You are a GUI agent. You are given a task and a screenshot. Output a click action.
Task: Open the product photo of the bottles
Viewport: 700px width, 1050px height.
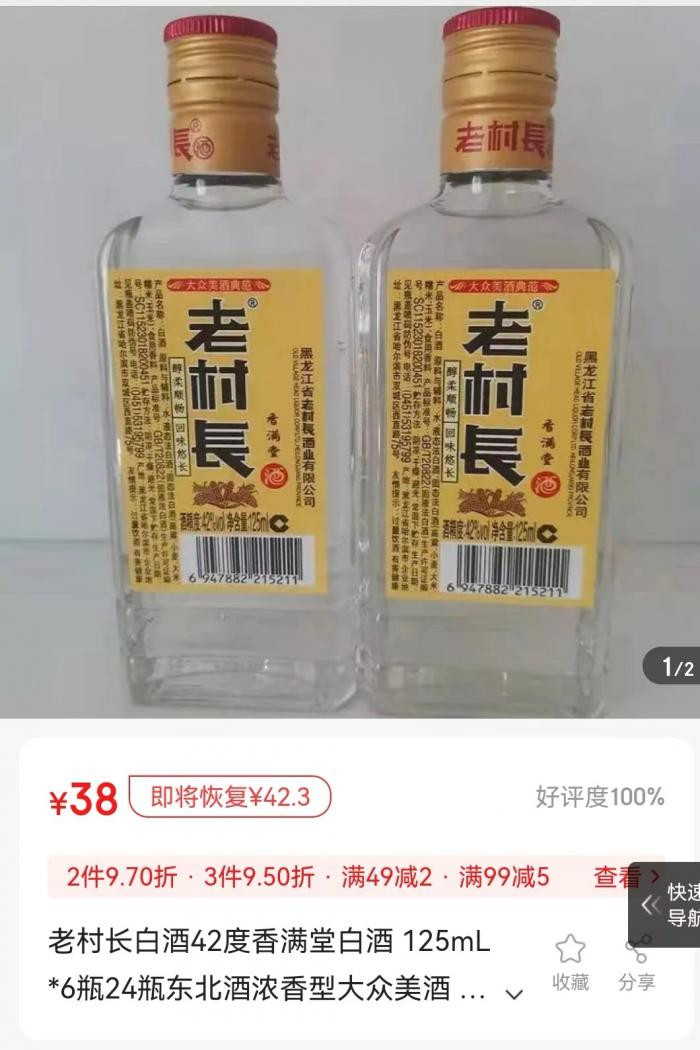350,360
